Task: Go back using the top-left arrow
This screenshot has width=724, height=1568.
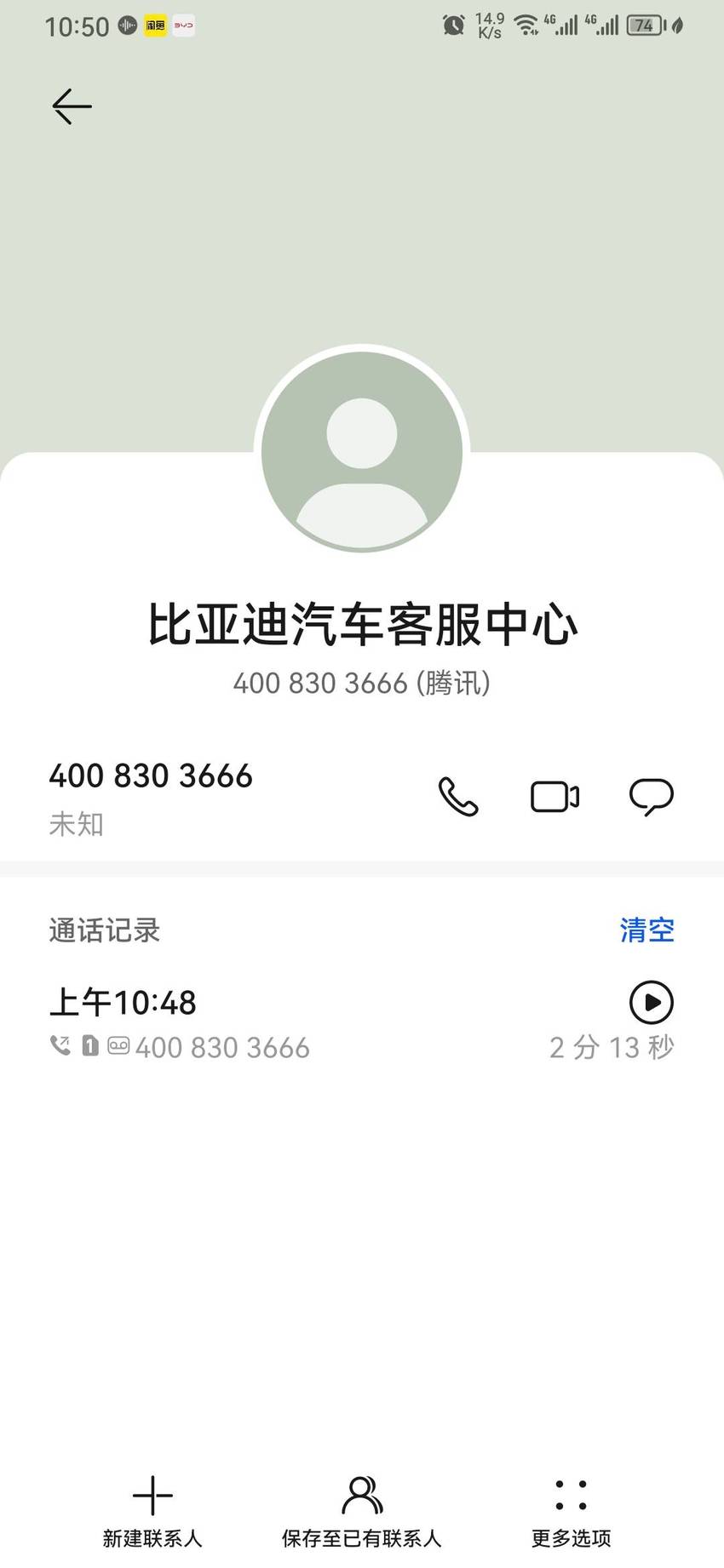Action: coord(72,106)
